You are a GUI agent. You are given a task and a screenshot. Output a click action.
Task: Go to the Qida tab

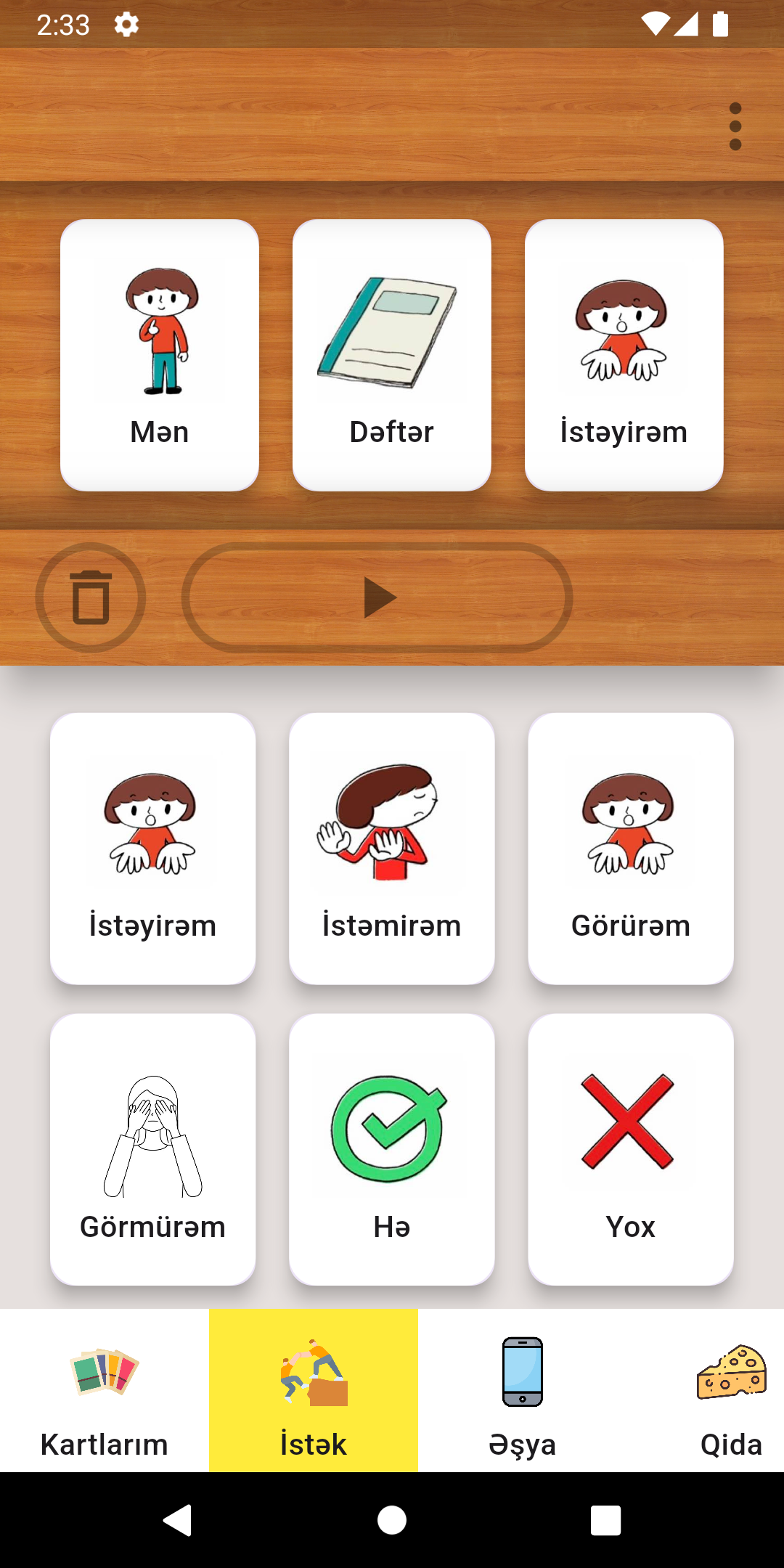tap(731, 1391)
